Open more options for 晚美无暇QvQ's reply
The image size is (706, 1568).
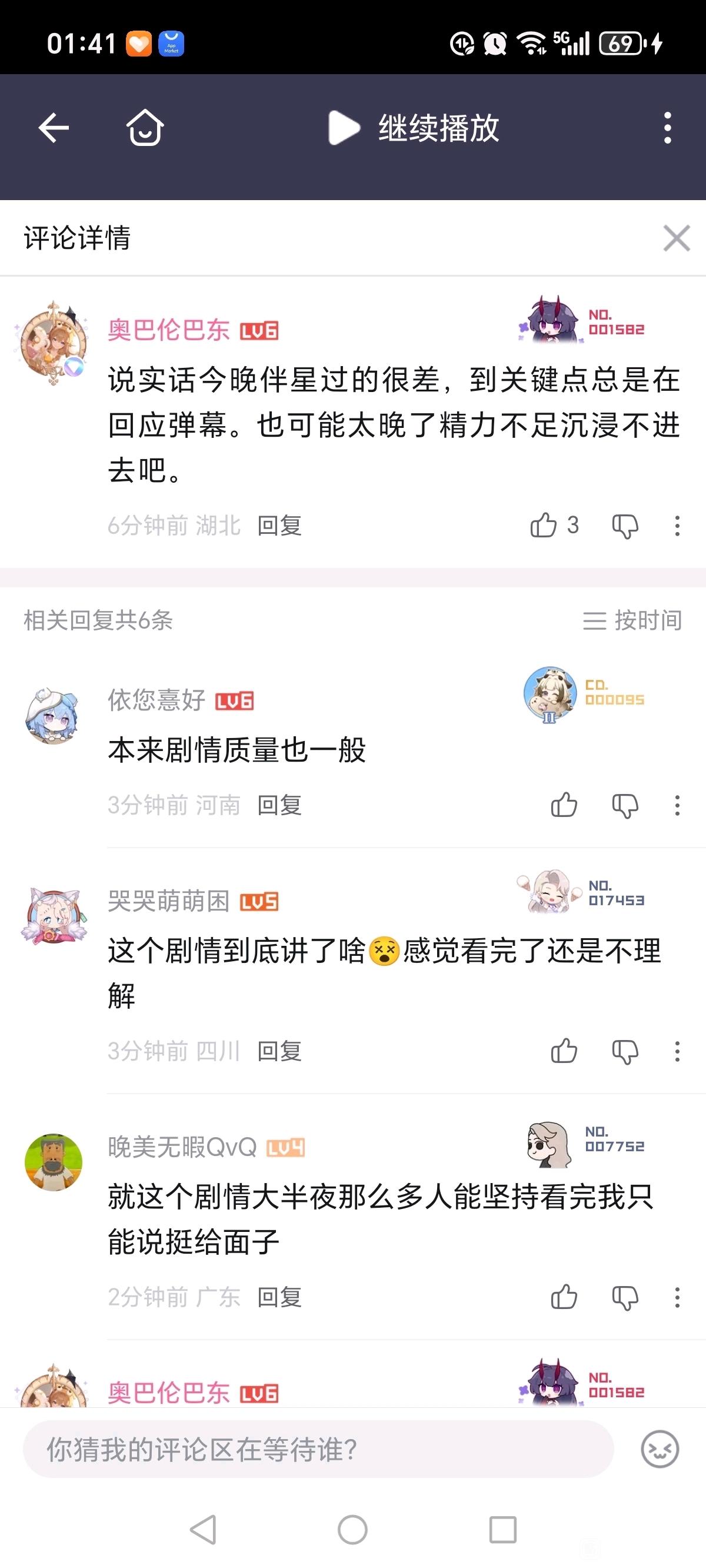[x=677, y=1297]
